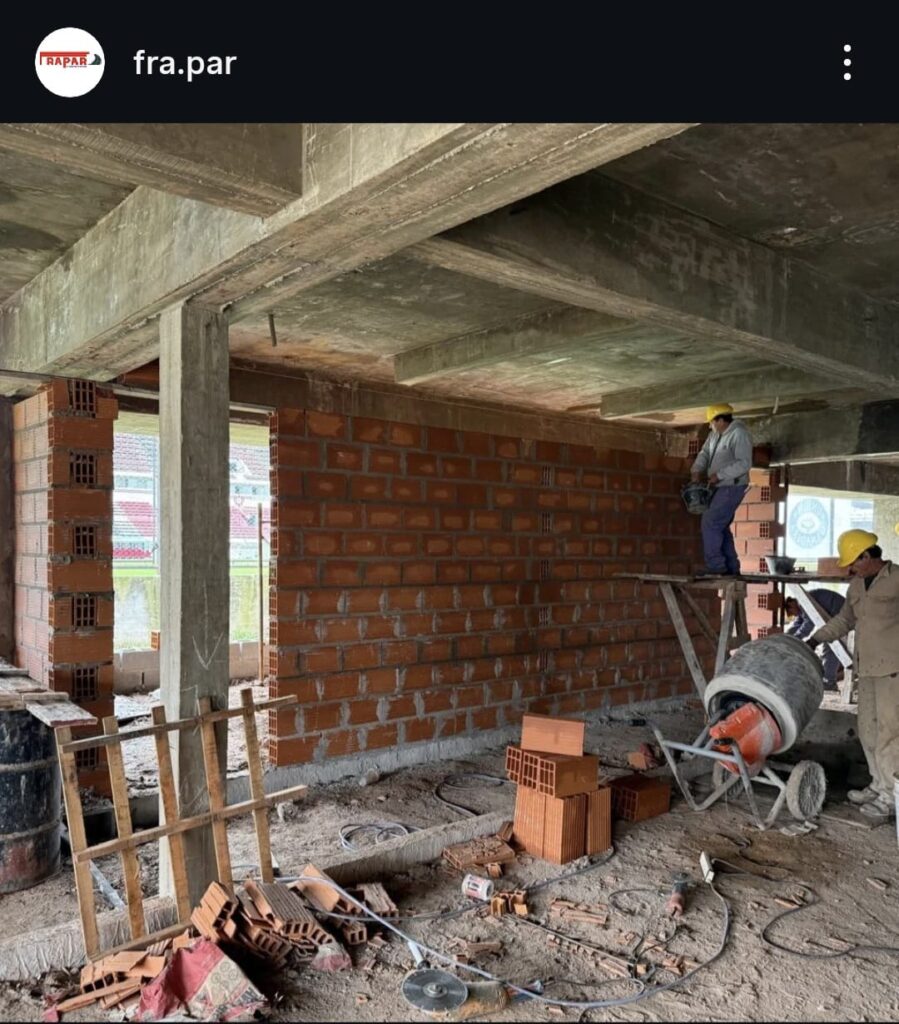Open the three-dot overflow menu
This screenshot has height=1024, width=899.
click(x=846, y=62)
